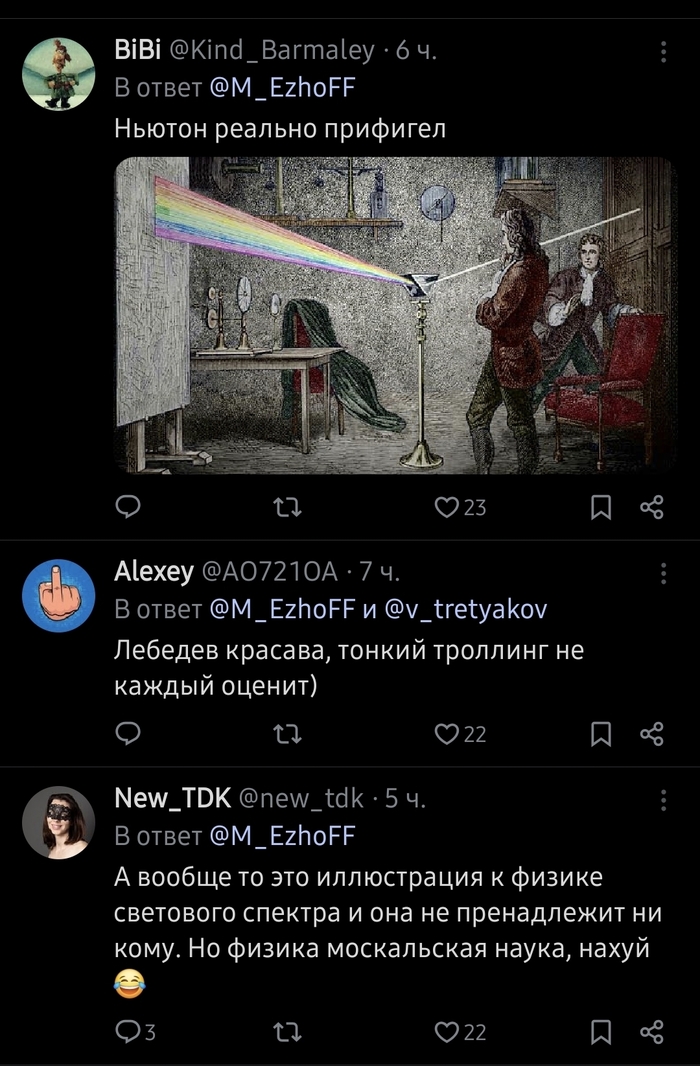The width and height of the screenshot is (700, 1066).
Task: Open Alexey's profile avatar
Action: click(x=58, y=595)
